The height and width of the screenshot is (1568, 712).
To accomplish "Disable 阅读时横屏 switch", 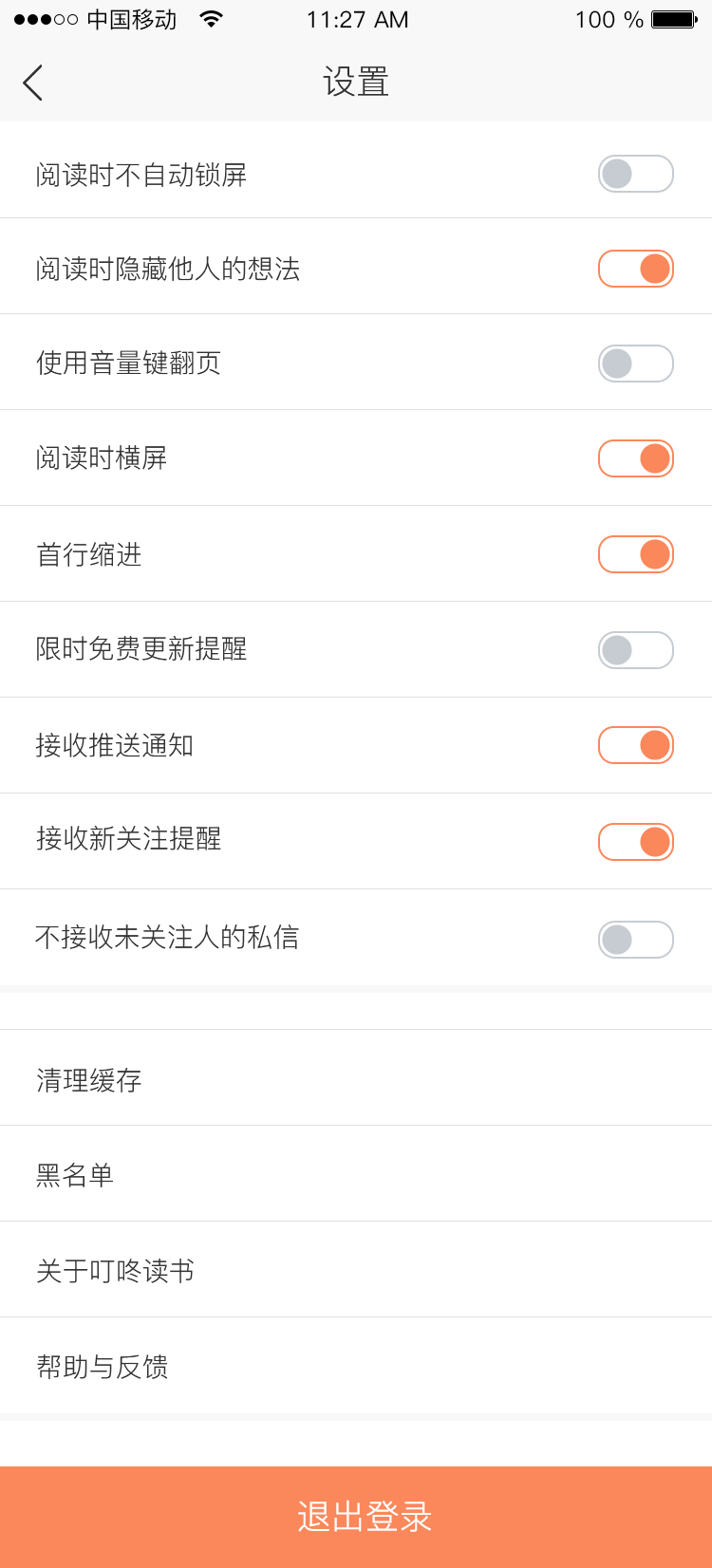I will (x=636, y=458).
